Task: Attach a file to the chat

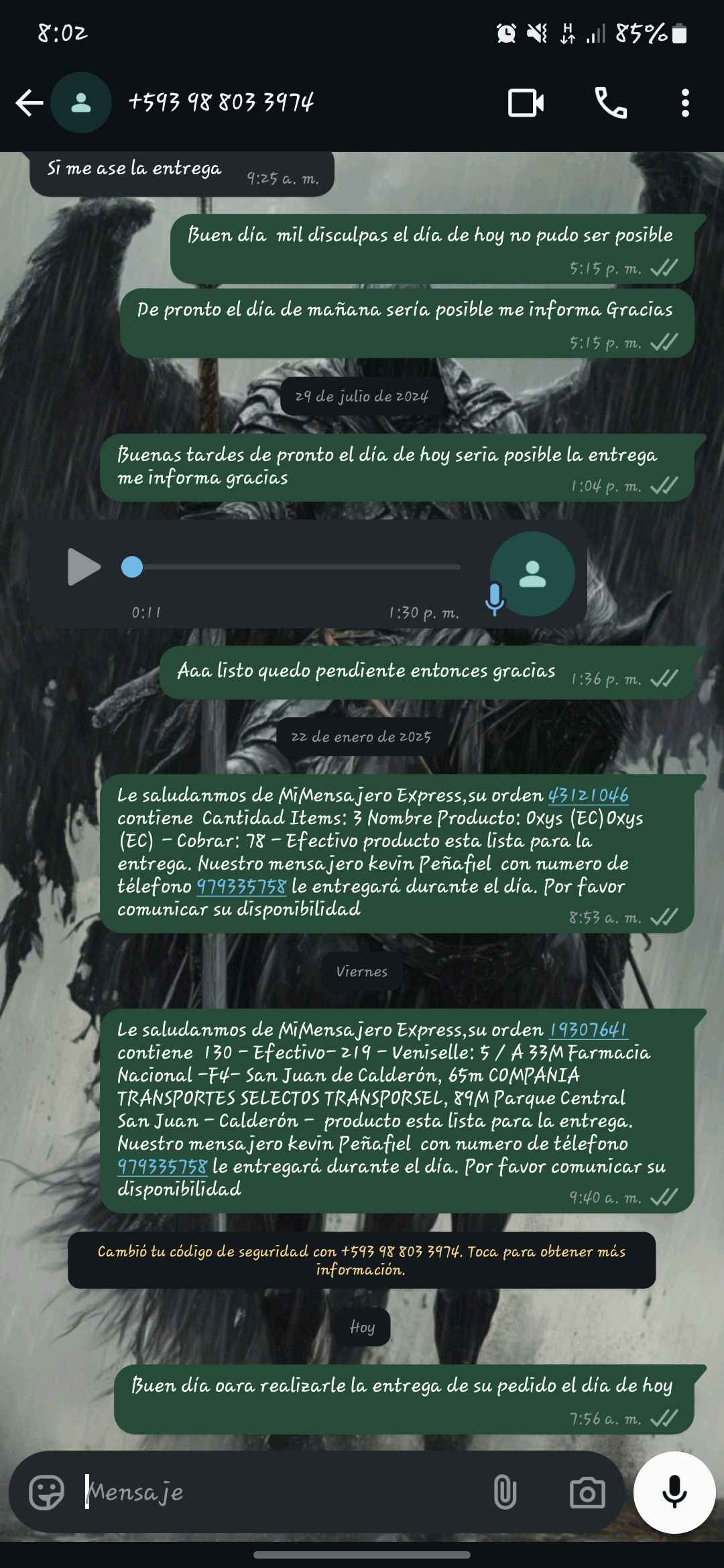Action: pyautogui.click(x=505, y=1492)
